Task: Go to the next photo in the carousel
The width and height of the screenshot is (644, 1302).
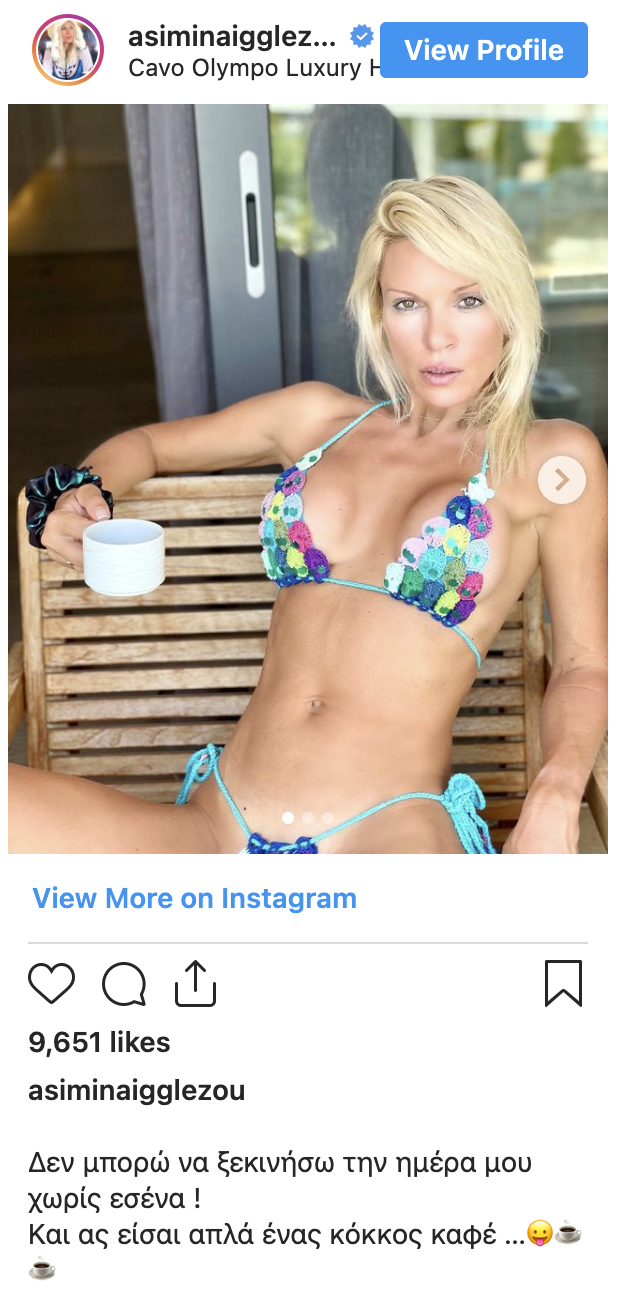Action: [562, 480]
